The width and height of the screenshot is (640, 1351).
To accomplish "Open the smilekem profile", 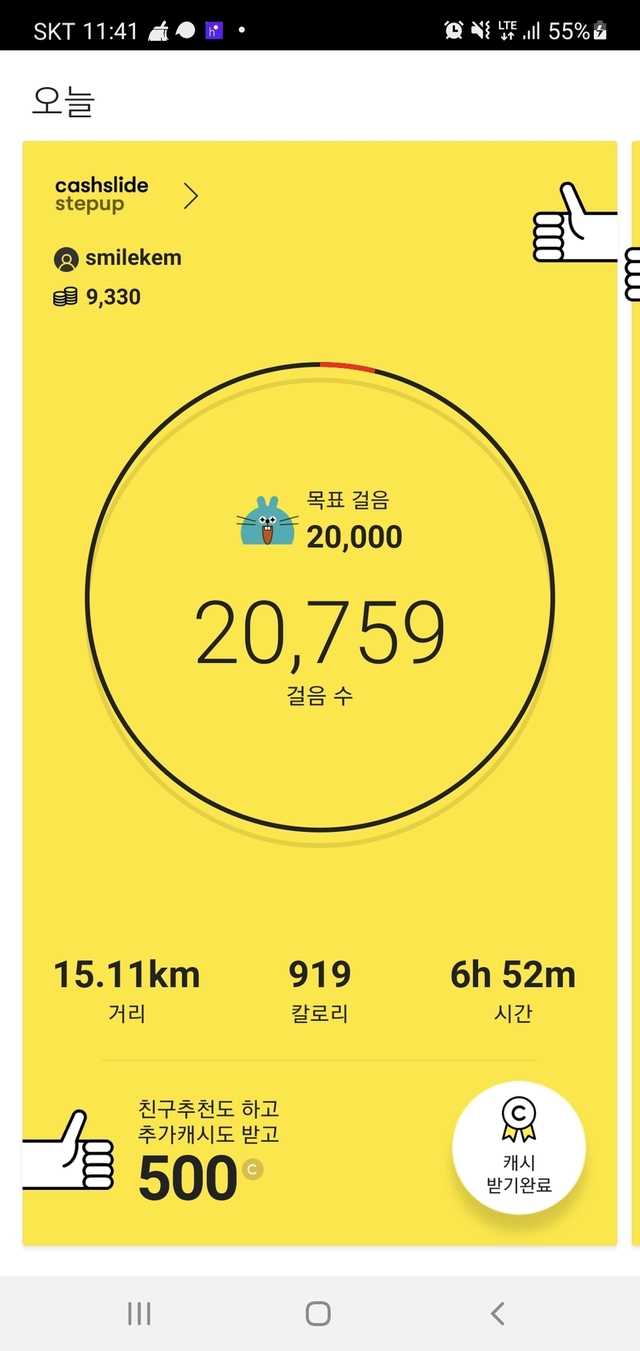I will 118,259.
